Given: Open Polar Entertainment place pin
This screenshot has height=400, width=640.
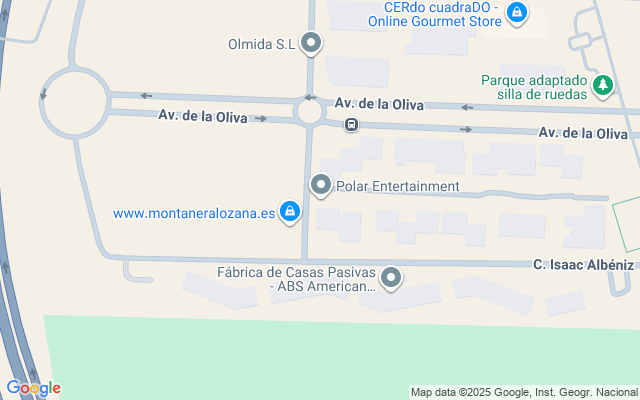Looking at the screenshot, I should click(x=321, y=185).
